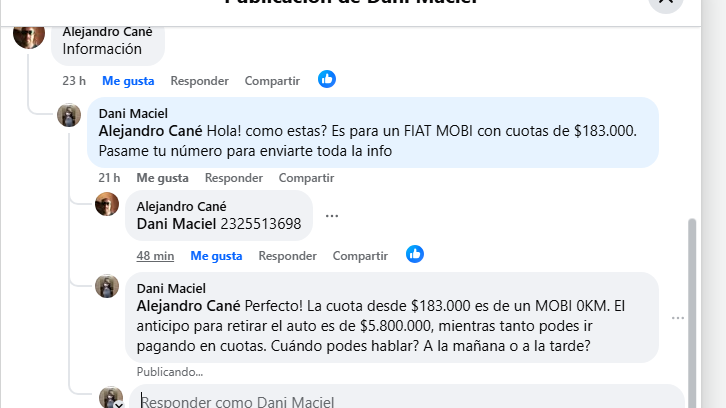This screenshot has width=726, height=408.
Task: Share the comment with number 2325513698
Action: point(360,256)
